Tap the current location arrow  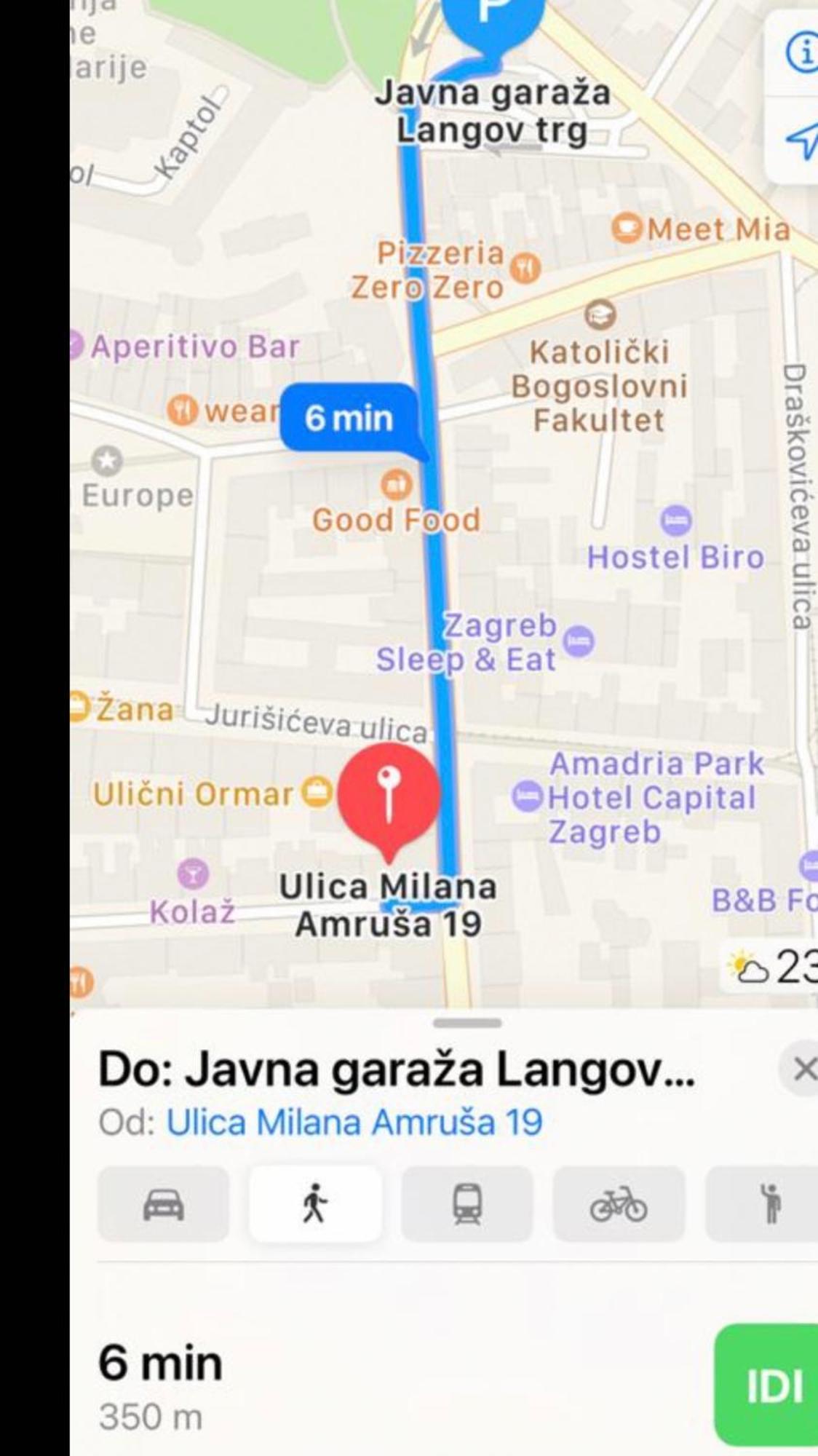click(801, 140)
